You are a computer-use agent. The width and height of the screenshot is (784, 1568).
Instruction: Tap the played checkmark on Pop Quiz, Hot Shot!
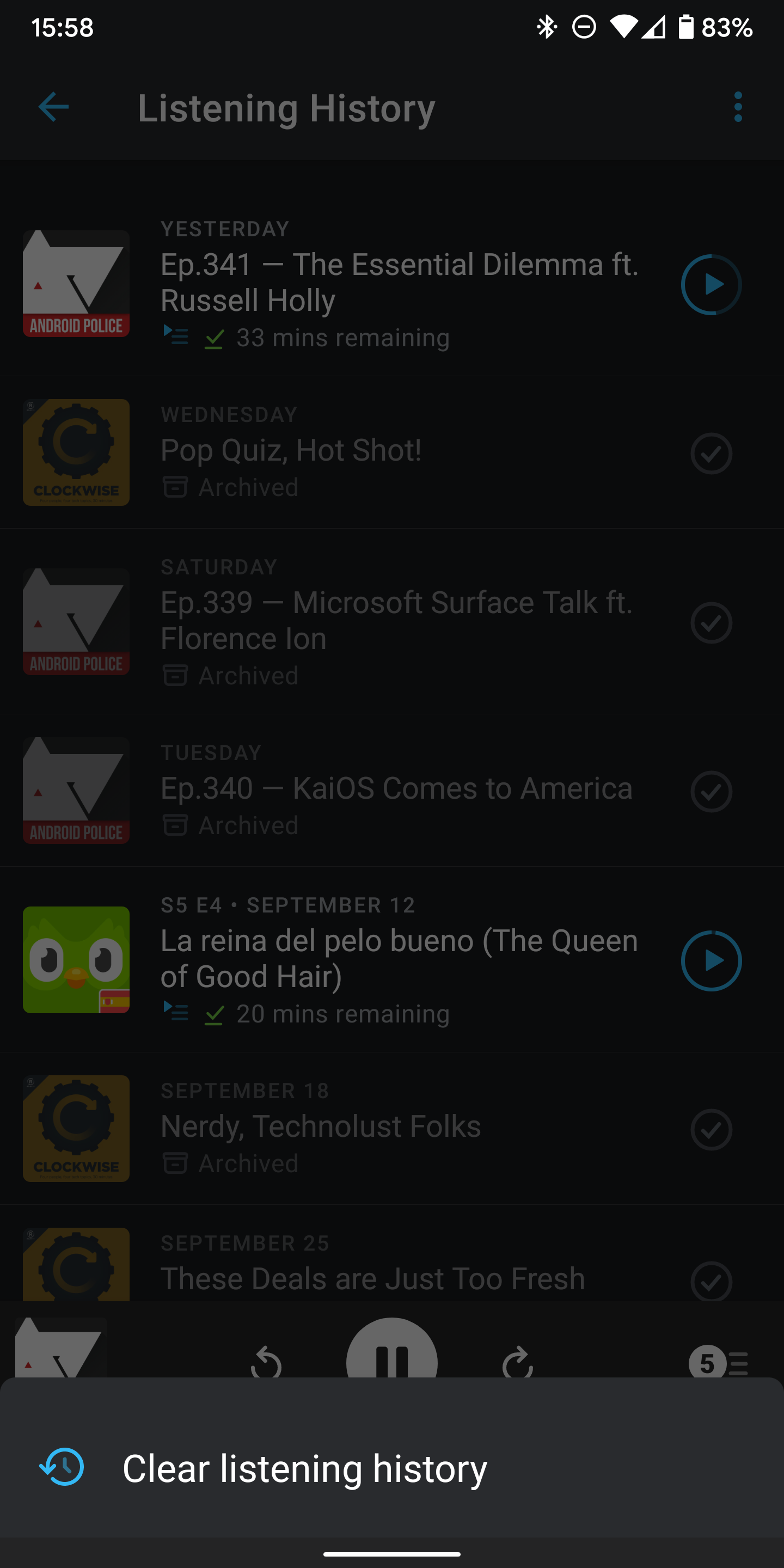pos(710,454)
